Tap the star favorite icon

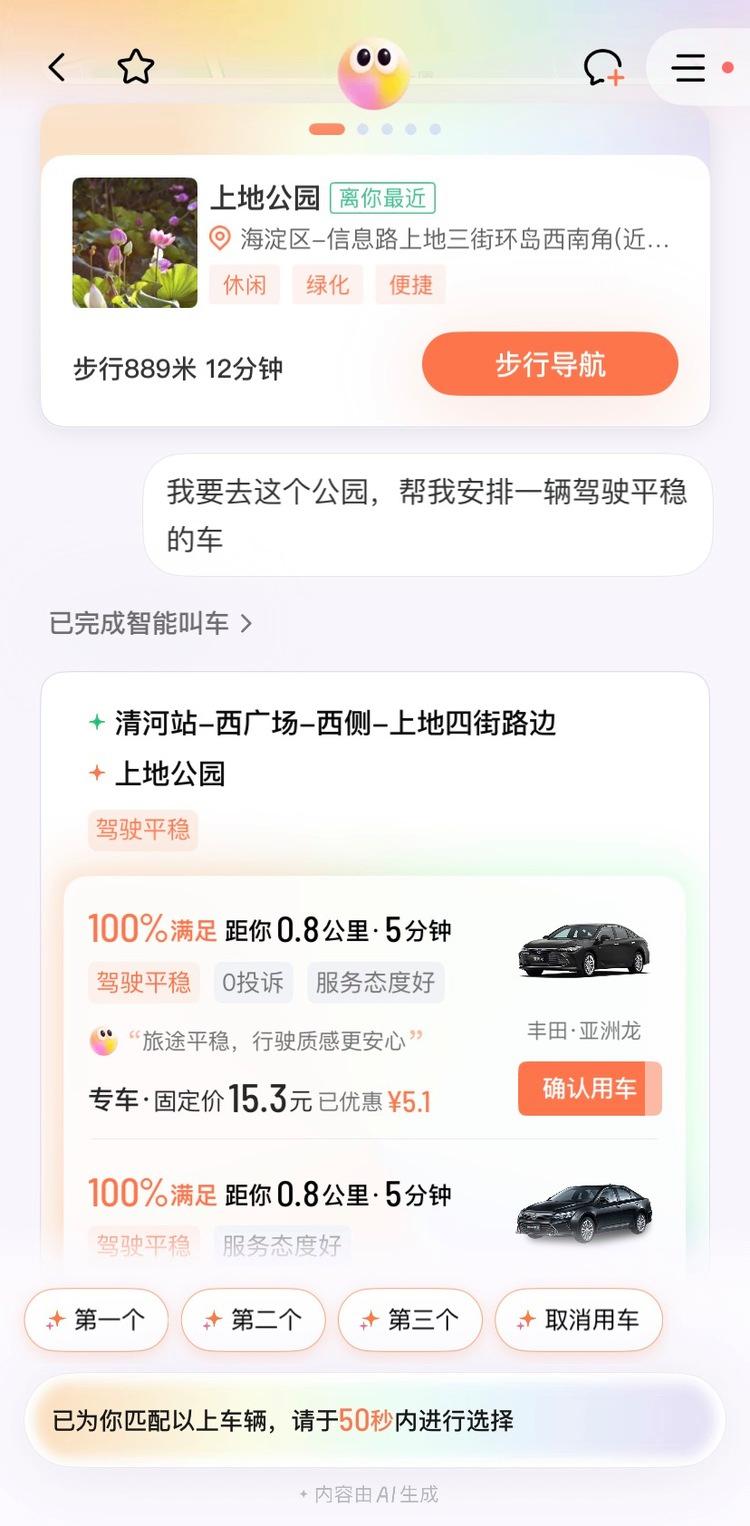136,66
